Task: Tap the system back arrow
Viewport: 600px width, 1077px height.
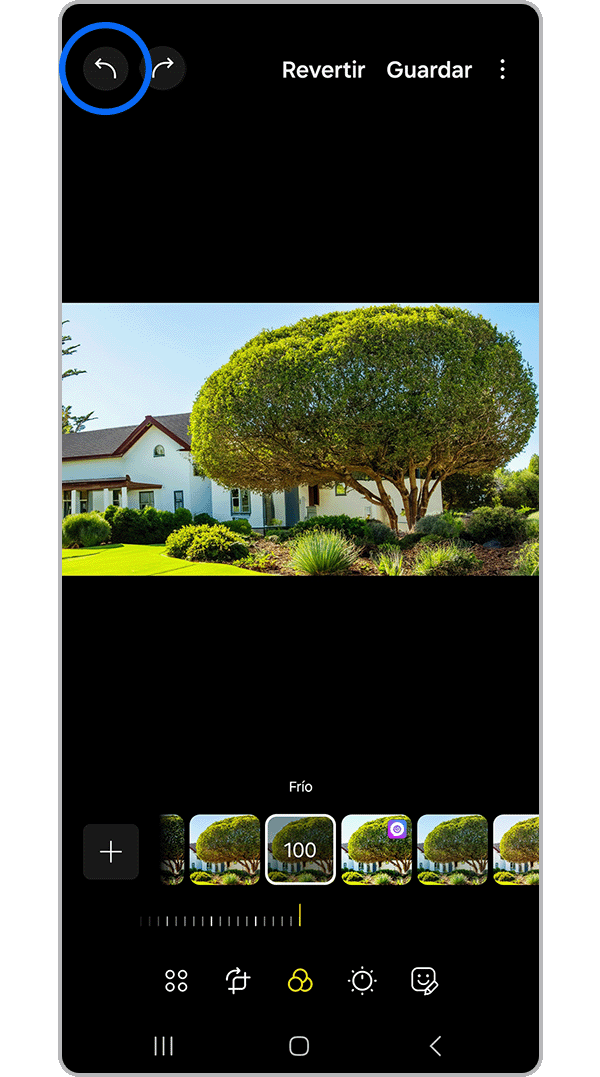Action: pos(435,1046)
